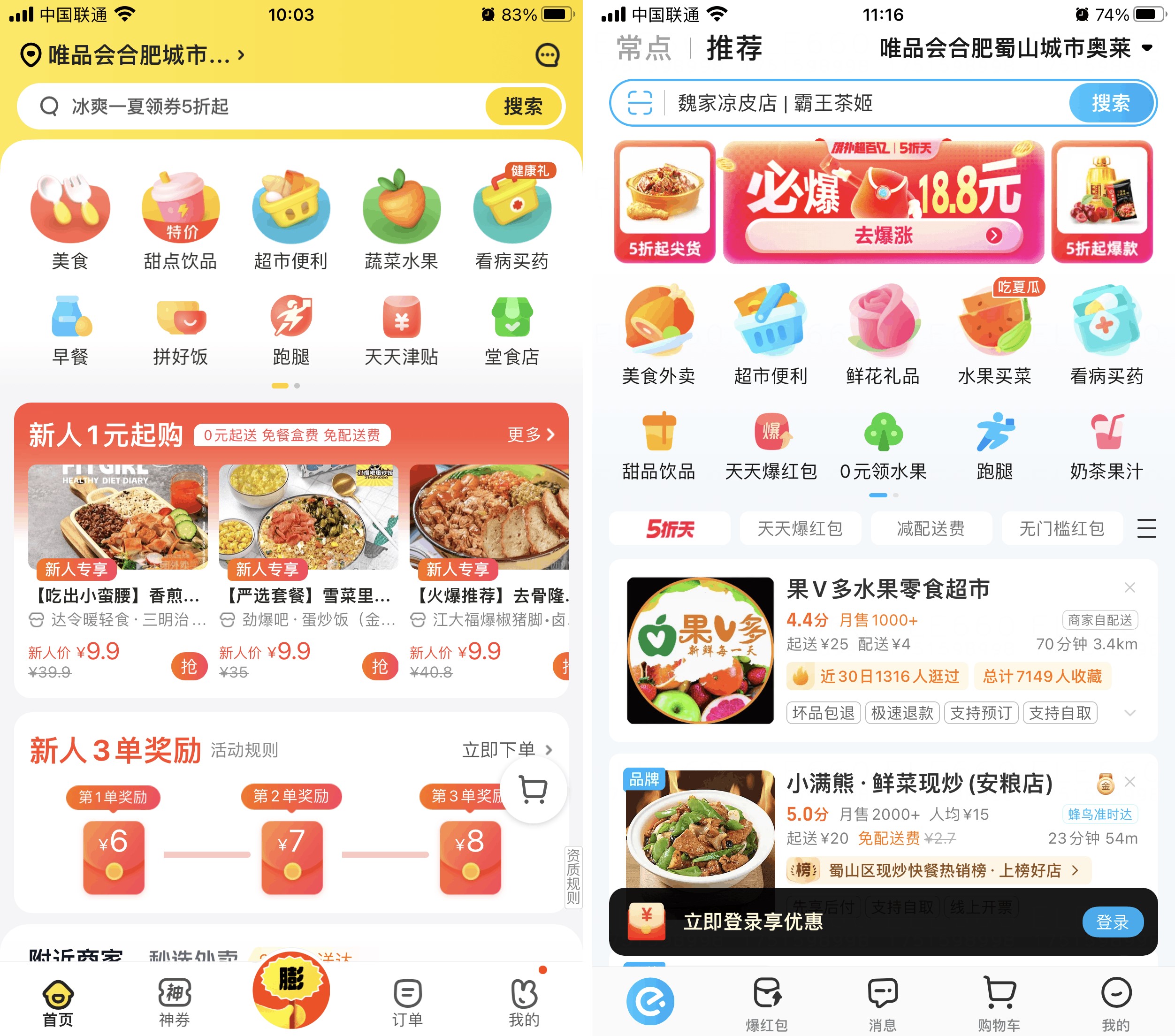The width and height of the screenshot is (1175, 1036).
Task: Tap 抢 on the ¥39.9 香煎 meal
Action: (189, 666)
